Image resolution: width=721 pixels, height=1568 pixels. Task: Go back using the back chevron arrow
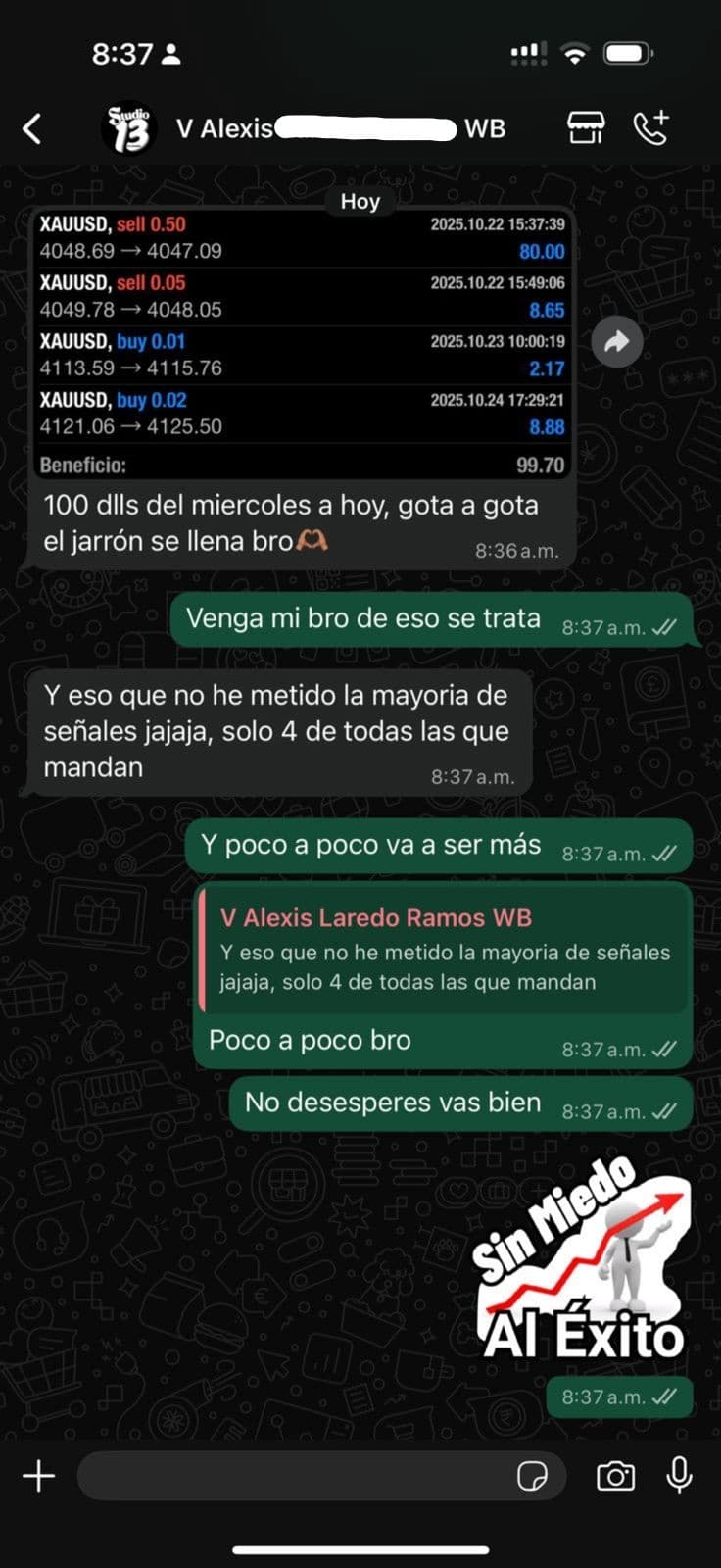point(33,128)
